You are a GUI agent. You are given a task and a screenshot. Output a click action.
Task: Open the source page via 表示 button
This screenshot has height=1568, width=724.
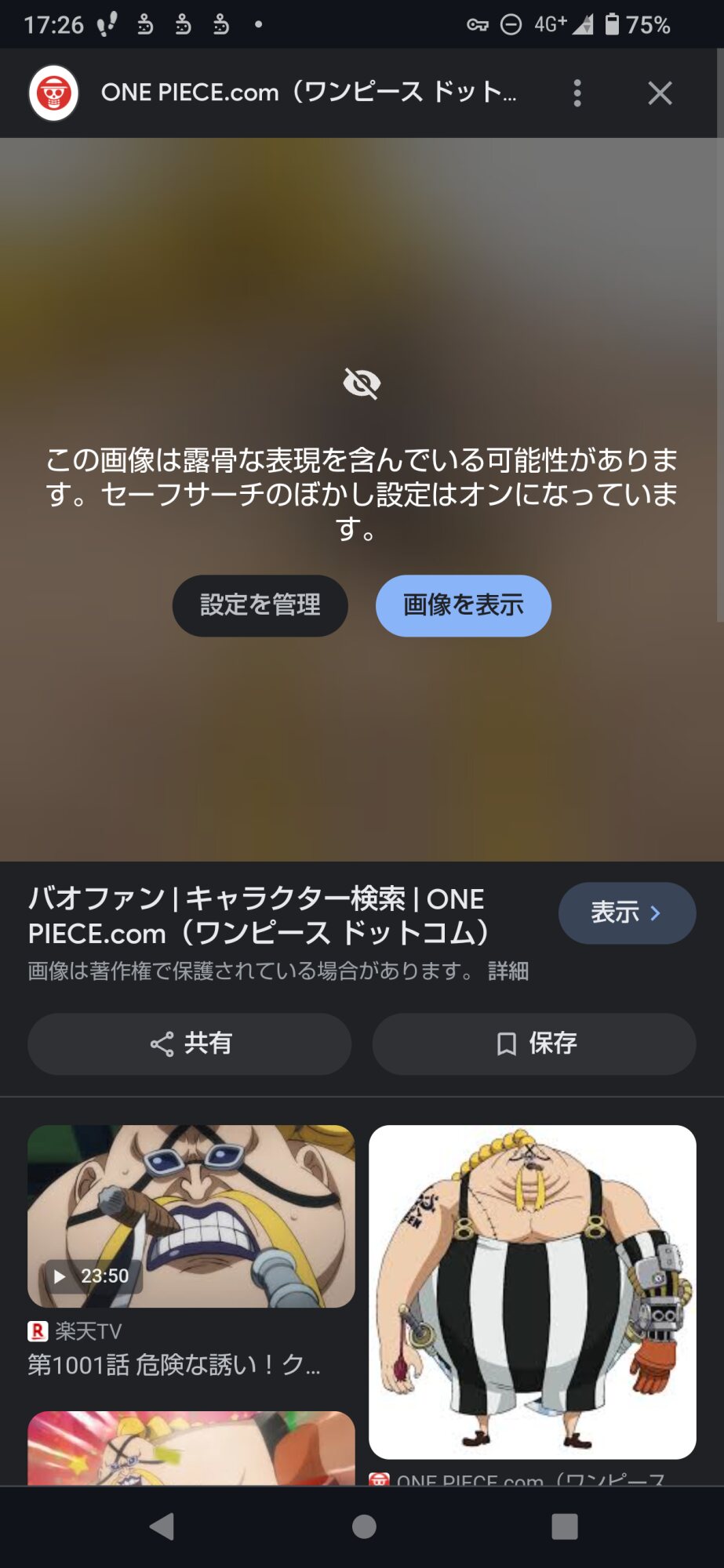click(627, 913)
